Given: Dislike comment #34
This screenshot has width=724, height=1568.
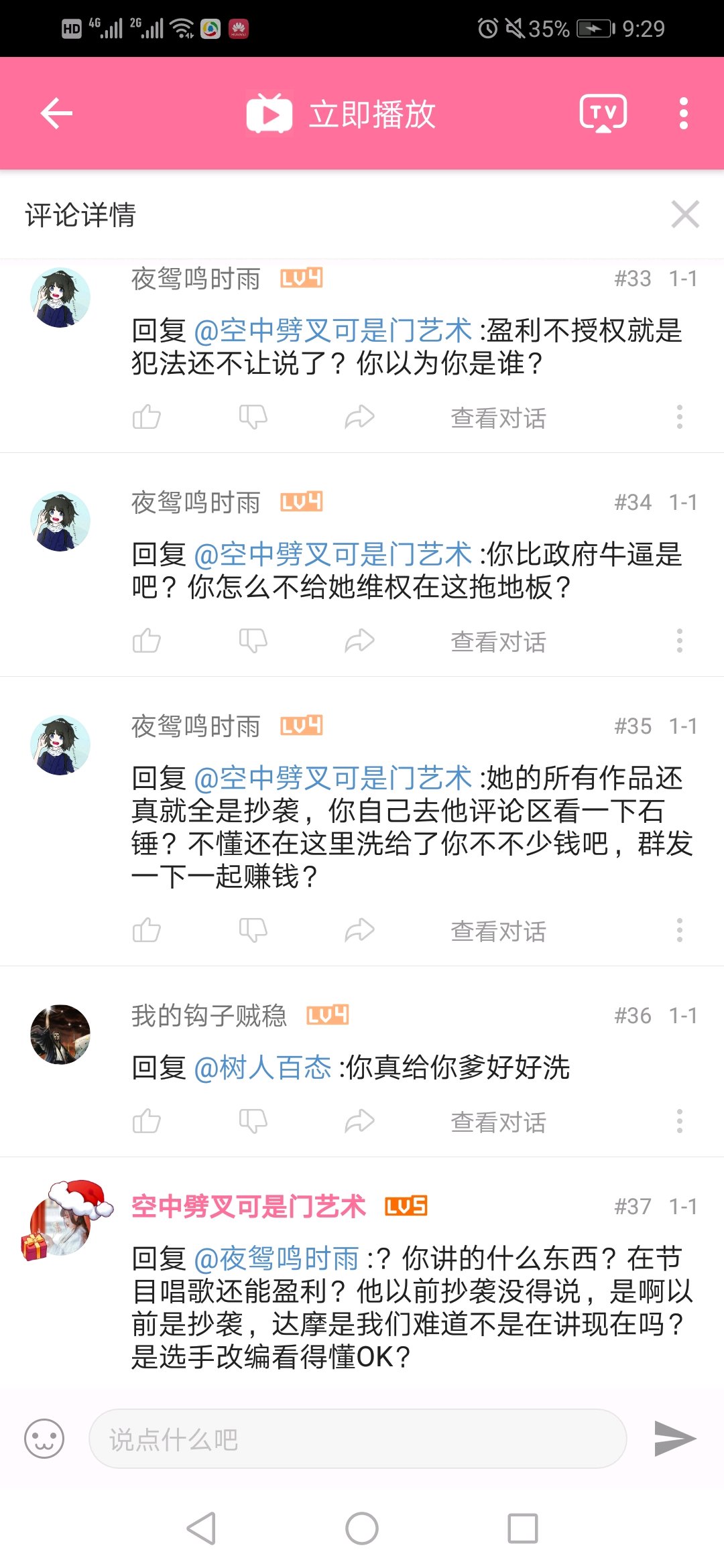Looking at the screenshot, I should [253, 641].
